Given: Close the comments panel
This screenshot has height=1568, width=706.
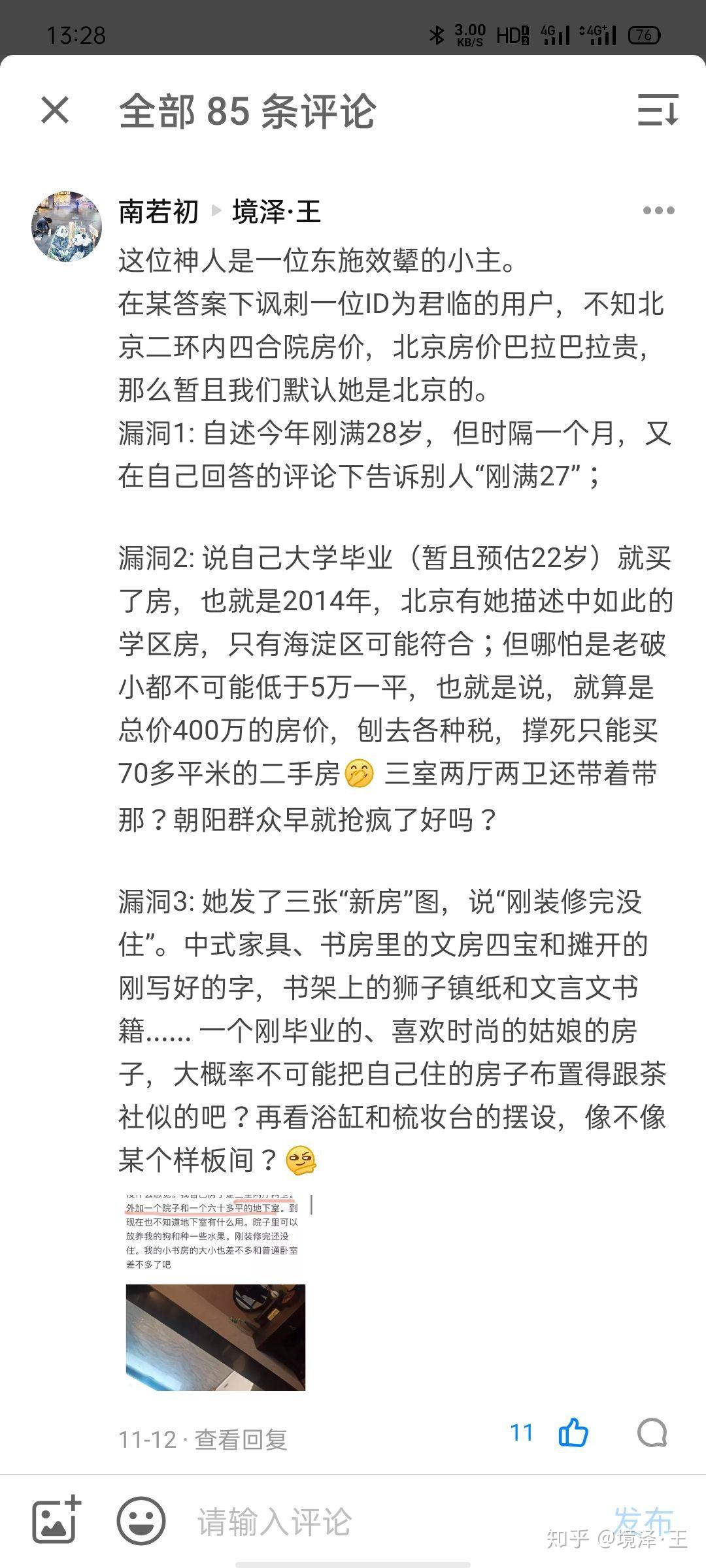Looking at the screenshot, I should [x=55, y=110].
